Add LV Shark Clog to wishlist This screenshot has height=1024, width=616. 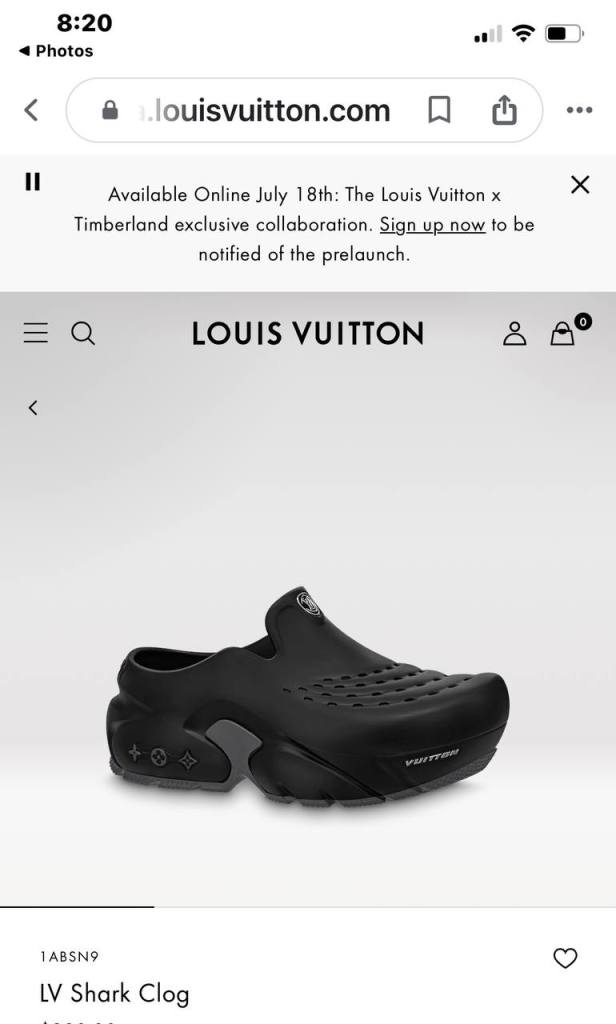(x=565, y=958)
